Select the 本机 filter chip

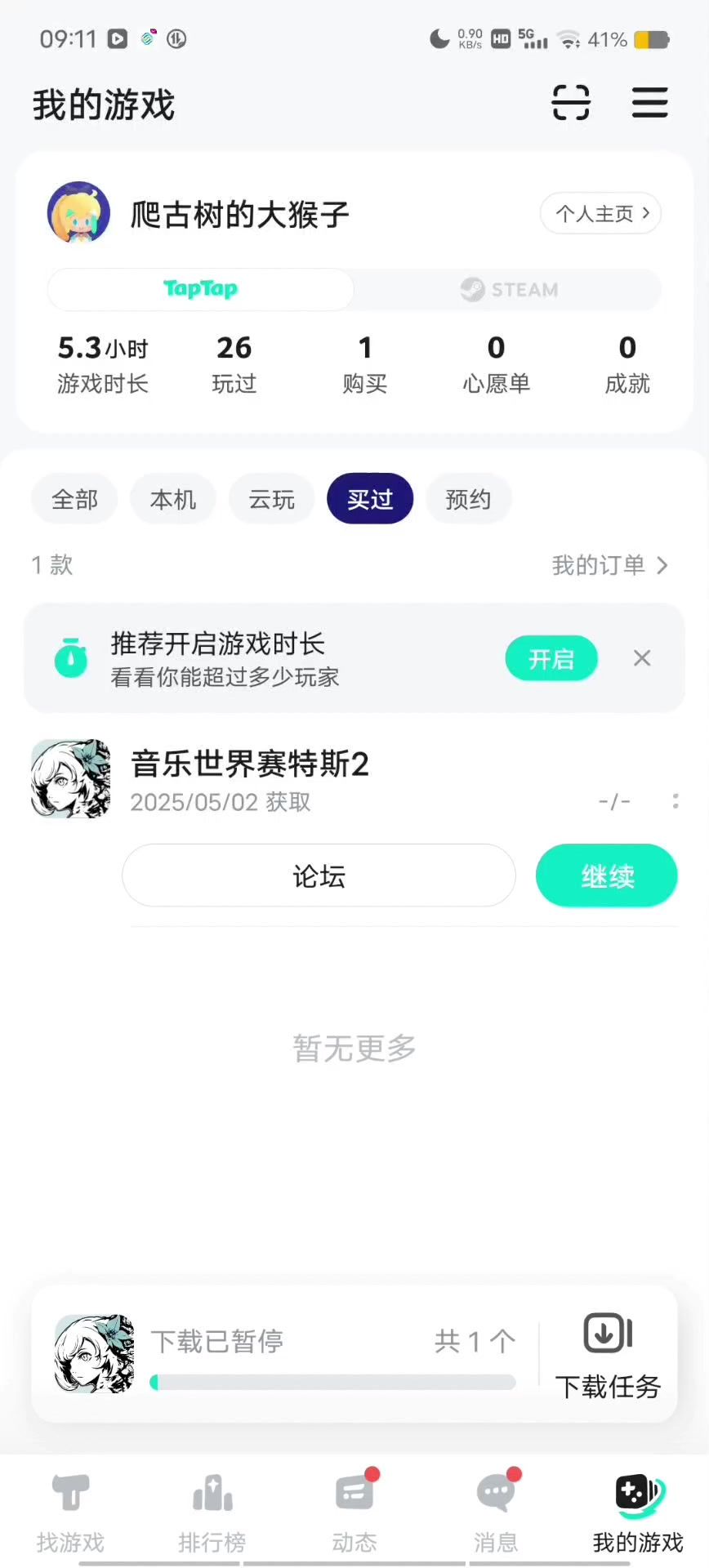[173, 499]
